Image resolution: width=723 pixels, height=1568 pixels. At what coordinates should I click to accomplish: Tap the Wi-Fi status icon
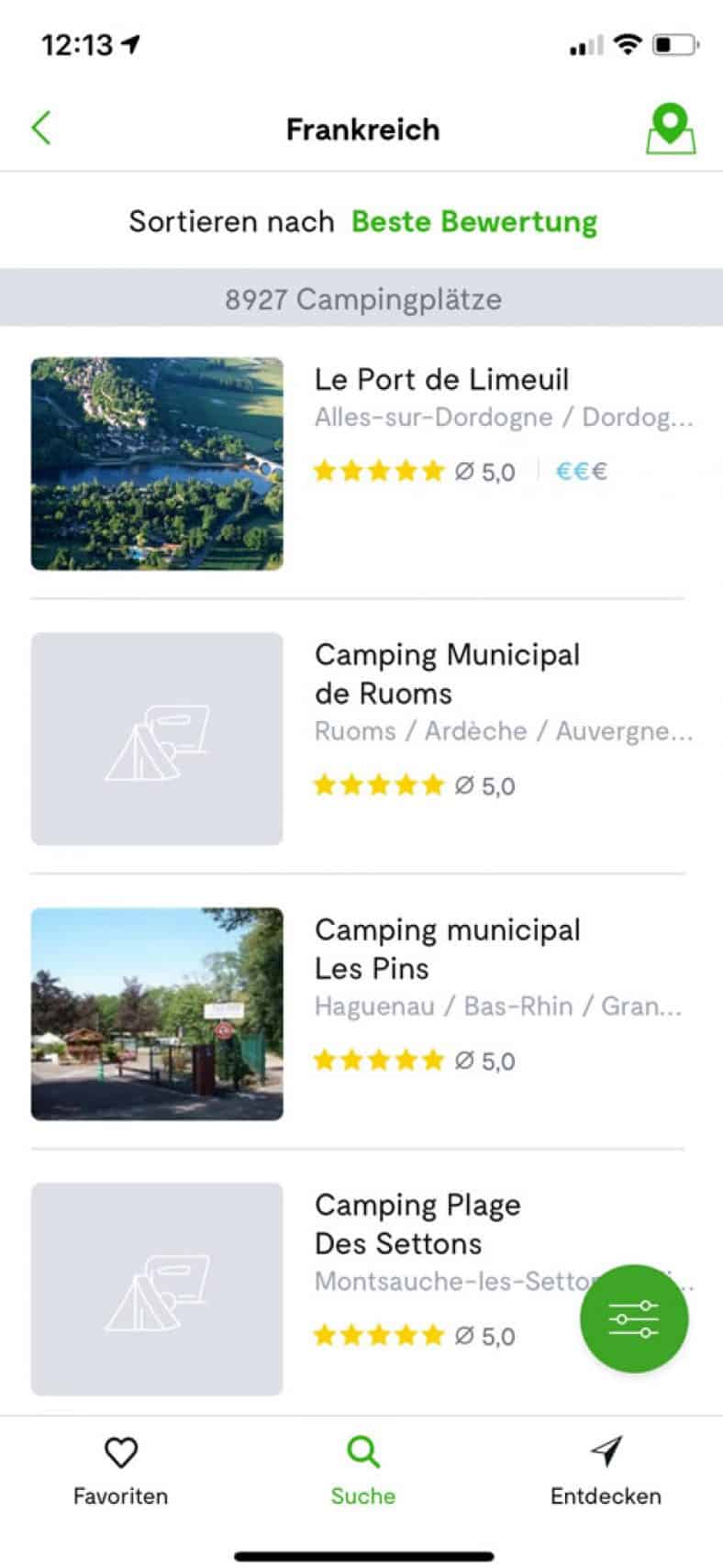point(626,43)
